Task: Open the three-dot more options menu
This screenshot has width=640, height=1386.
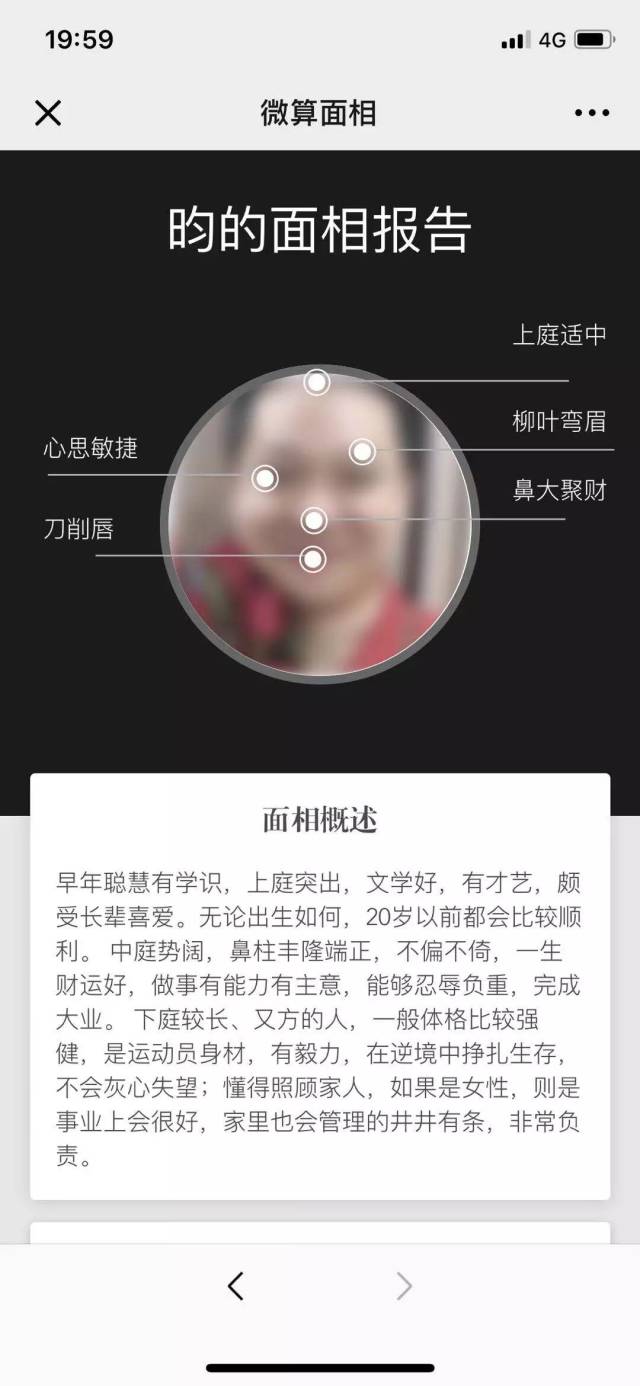Action: pyautogui.click(x=592, y=113)
